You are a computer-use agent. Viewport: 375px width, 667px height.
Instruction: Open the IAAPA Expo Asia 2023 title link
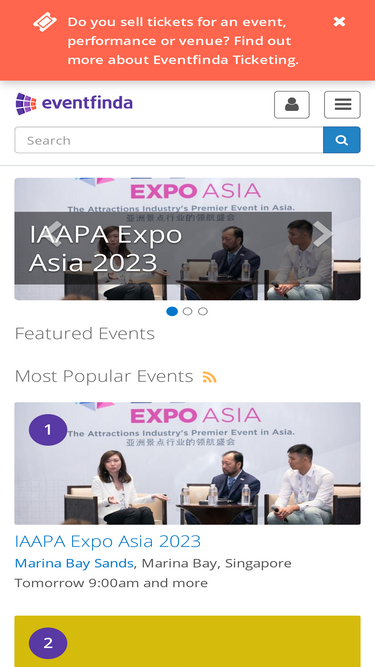coord(108,542)
